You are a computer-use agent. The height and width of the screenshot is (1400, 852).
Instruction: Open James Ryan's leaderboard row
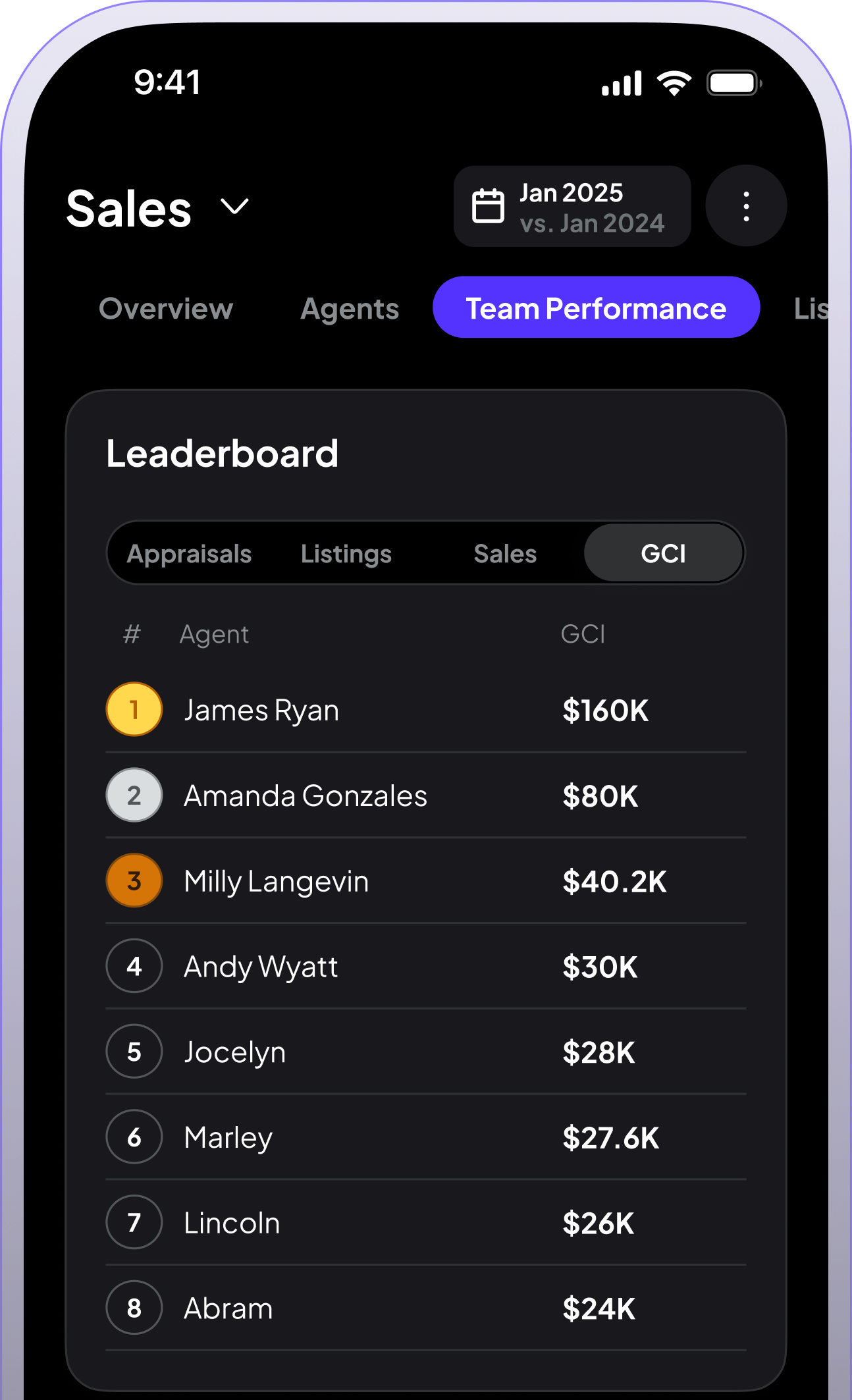[426, 710]
